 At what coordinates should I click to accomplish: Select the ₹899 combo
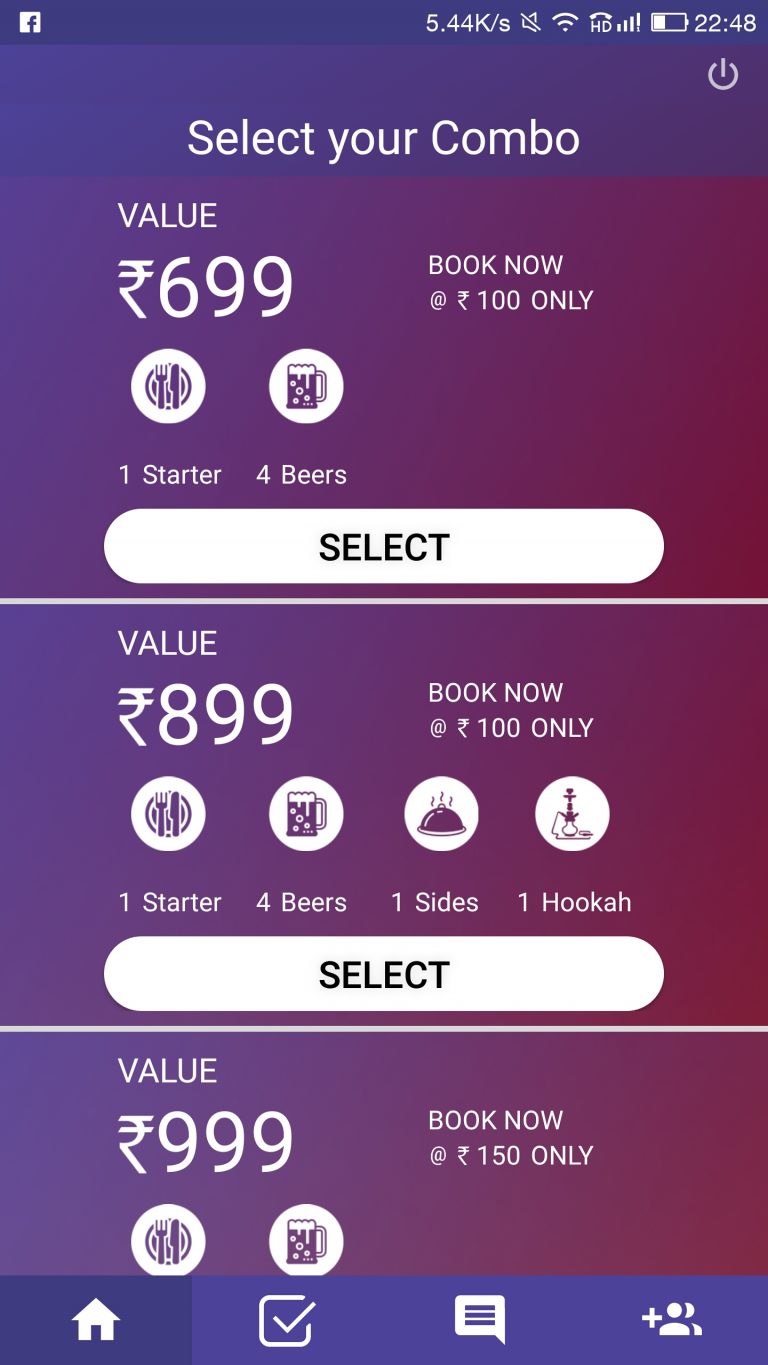[x=384, y=974]
